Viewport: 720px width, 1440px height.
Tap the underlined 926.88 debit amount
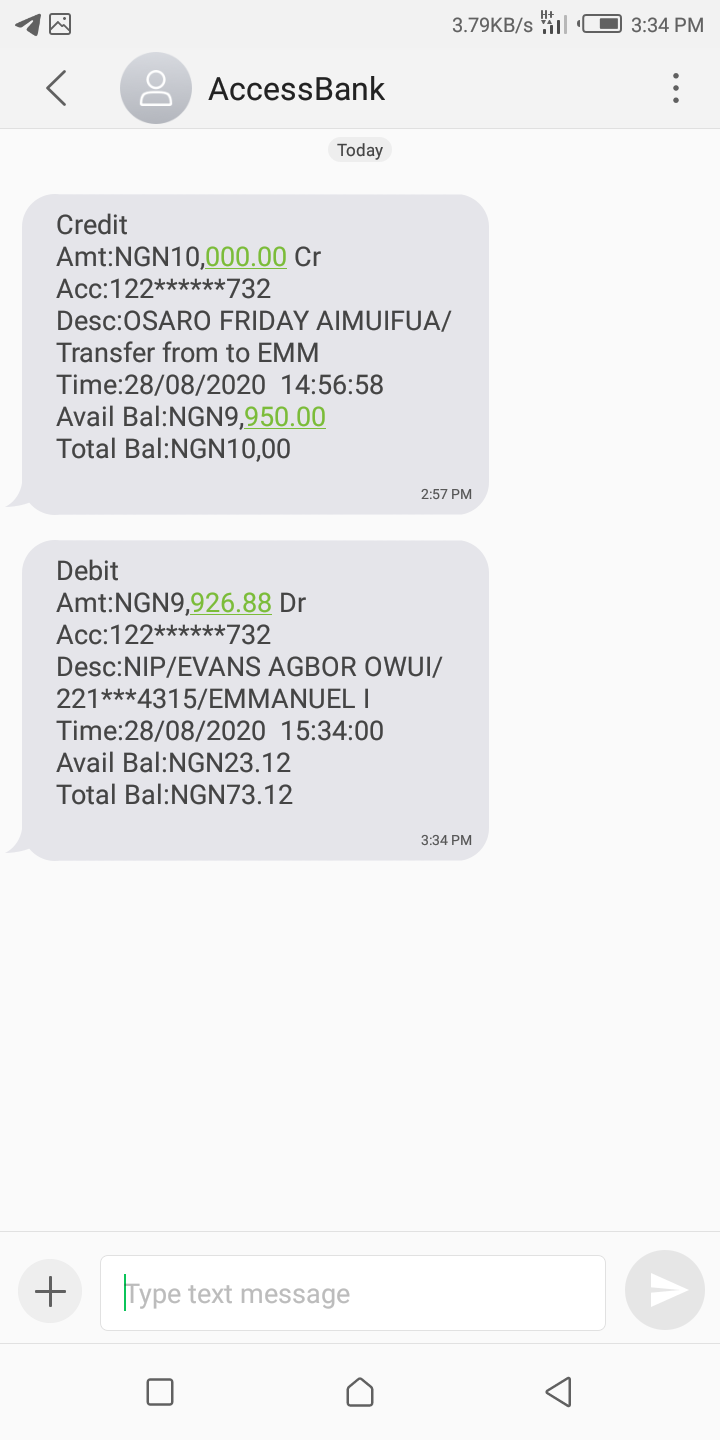[231, 603]
